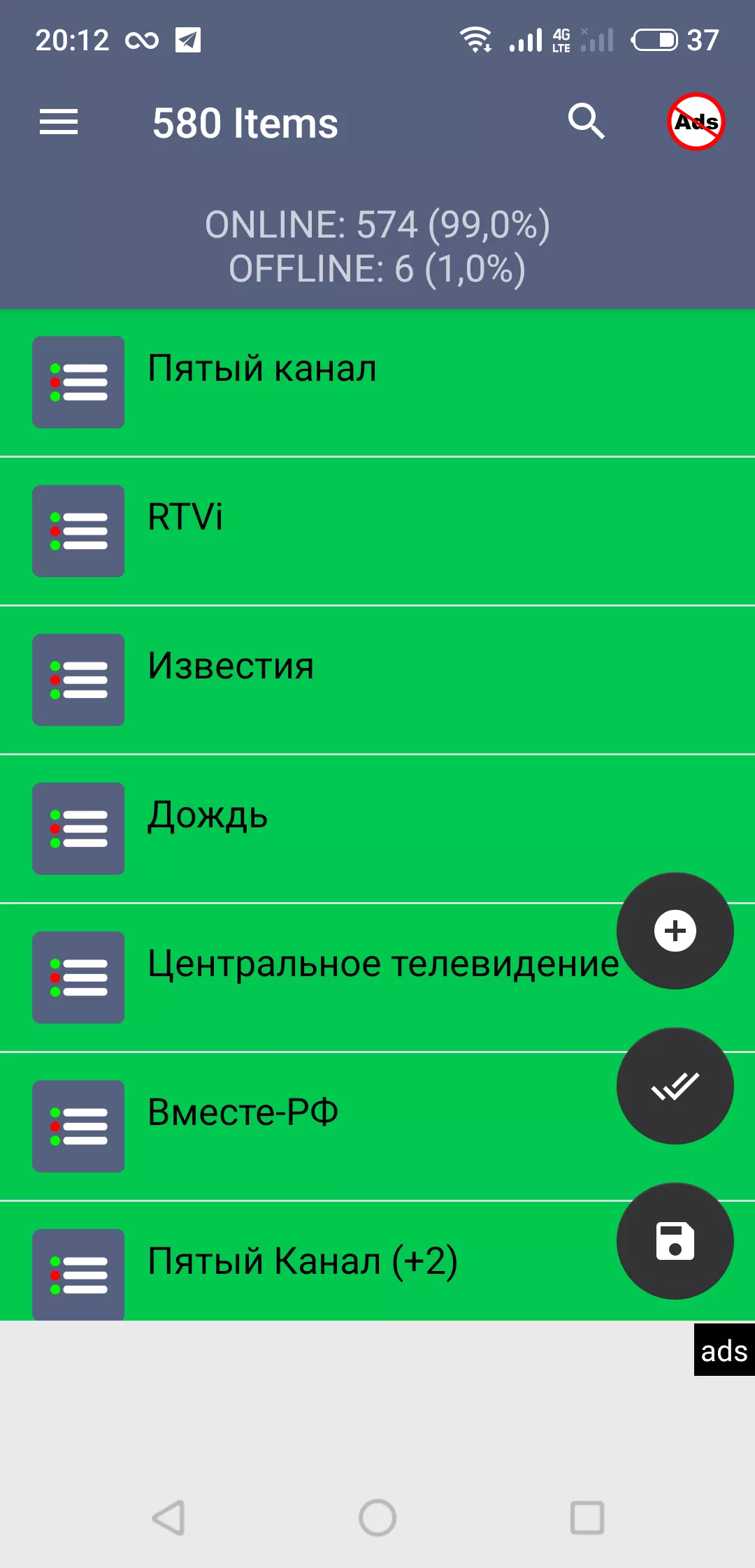This screenshot has width=755, height=1568.
Task: Select the Вместе-РФ channel
Action: (377, 1126)
